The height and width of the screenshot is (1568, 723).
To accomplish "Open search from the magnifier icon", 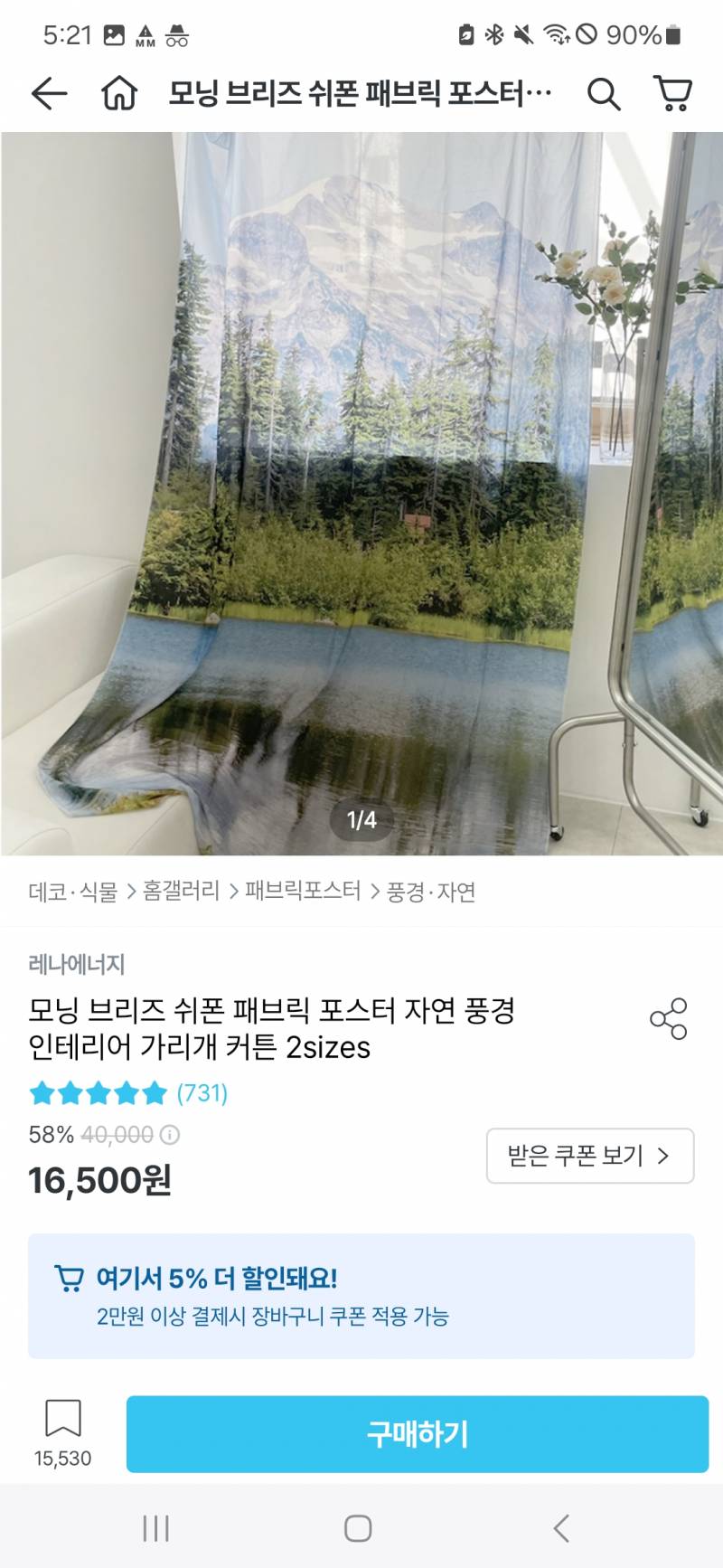I will [x=604, y=93].
